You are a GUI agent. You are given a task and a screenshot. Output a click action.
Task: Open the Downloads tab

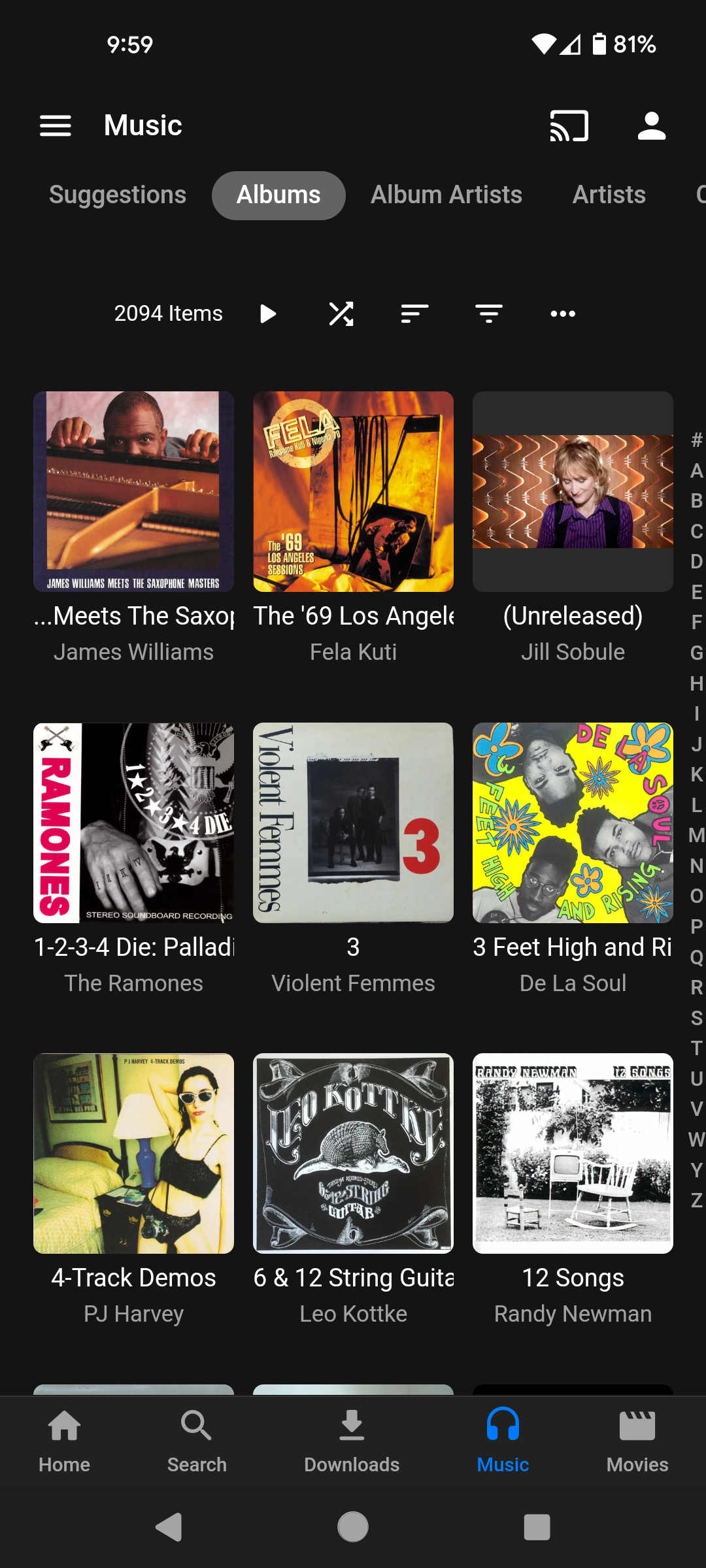(352, 1441)
